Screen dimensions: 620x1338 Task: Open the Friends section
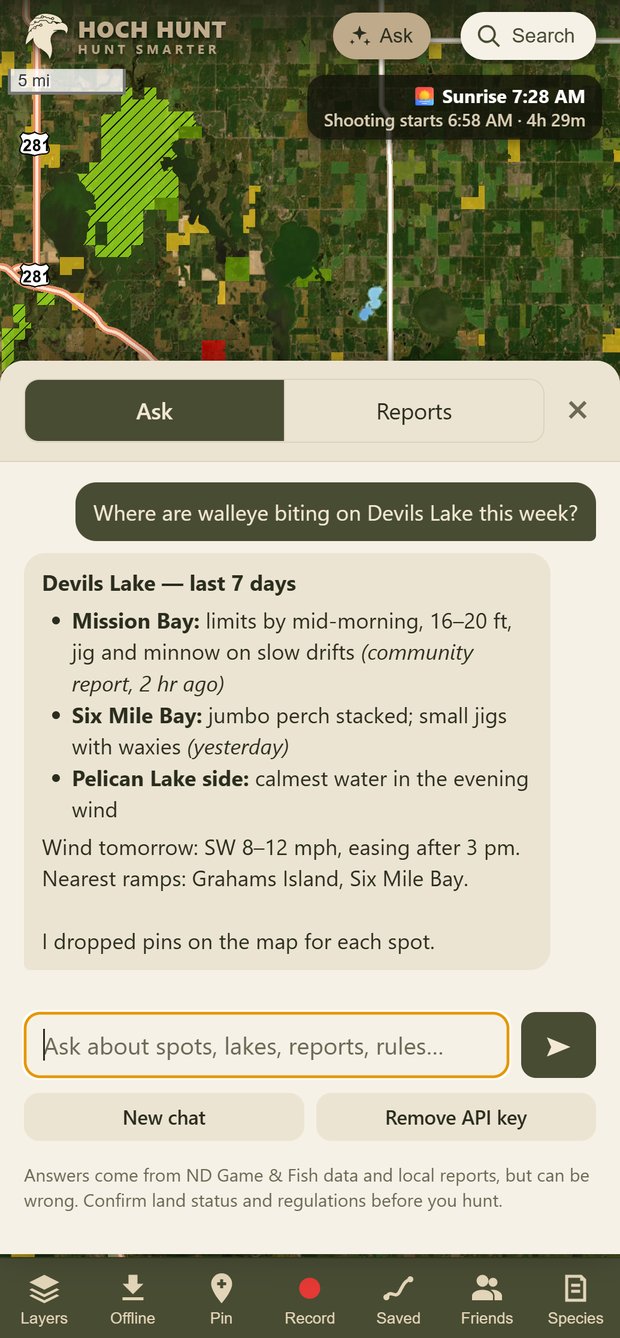(x=487, y=1299)
